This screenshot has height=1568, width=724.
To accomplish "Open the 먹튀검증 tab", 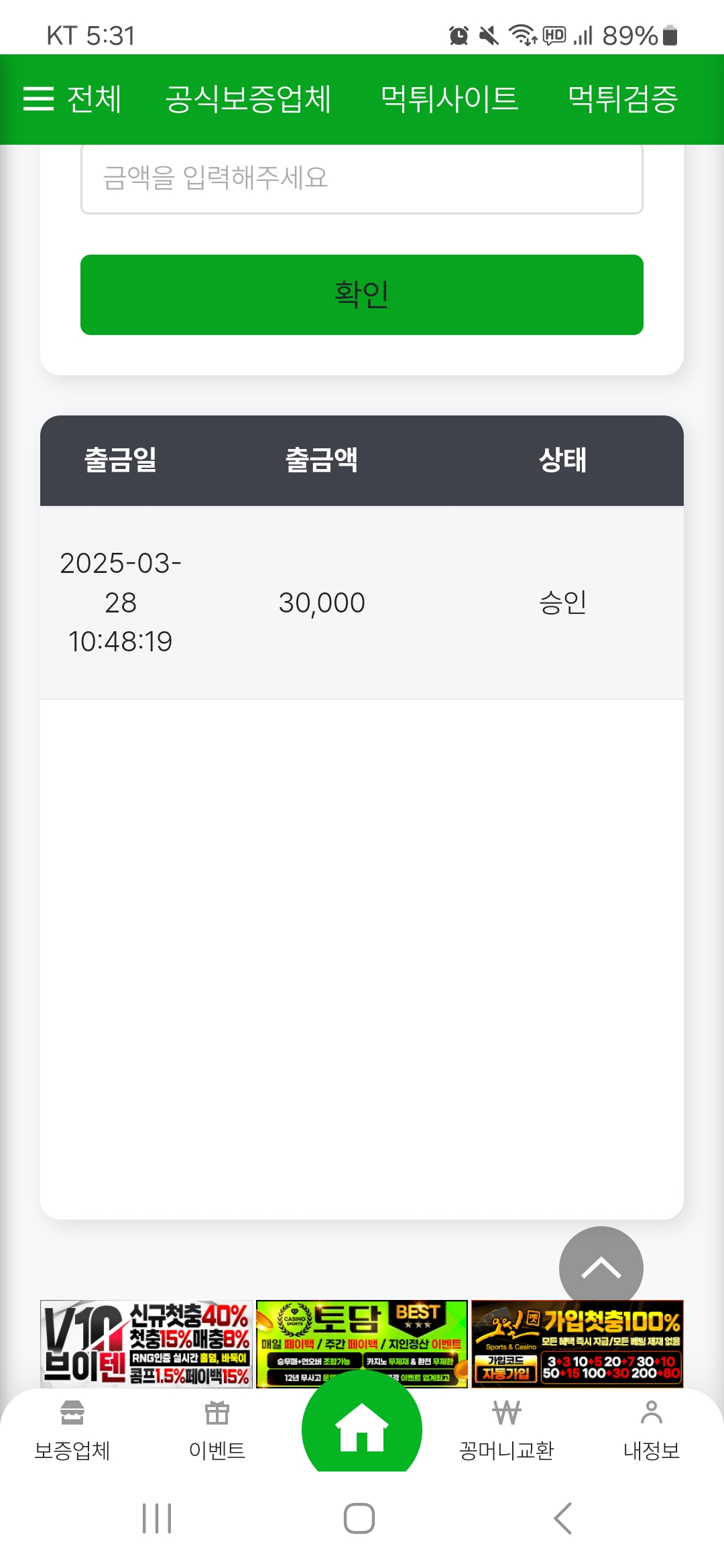I will 623,99.
